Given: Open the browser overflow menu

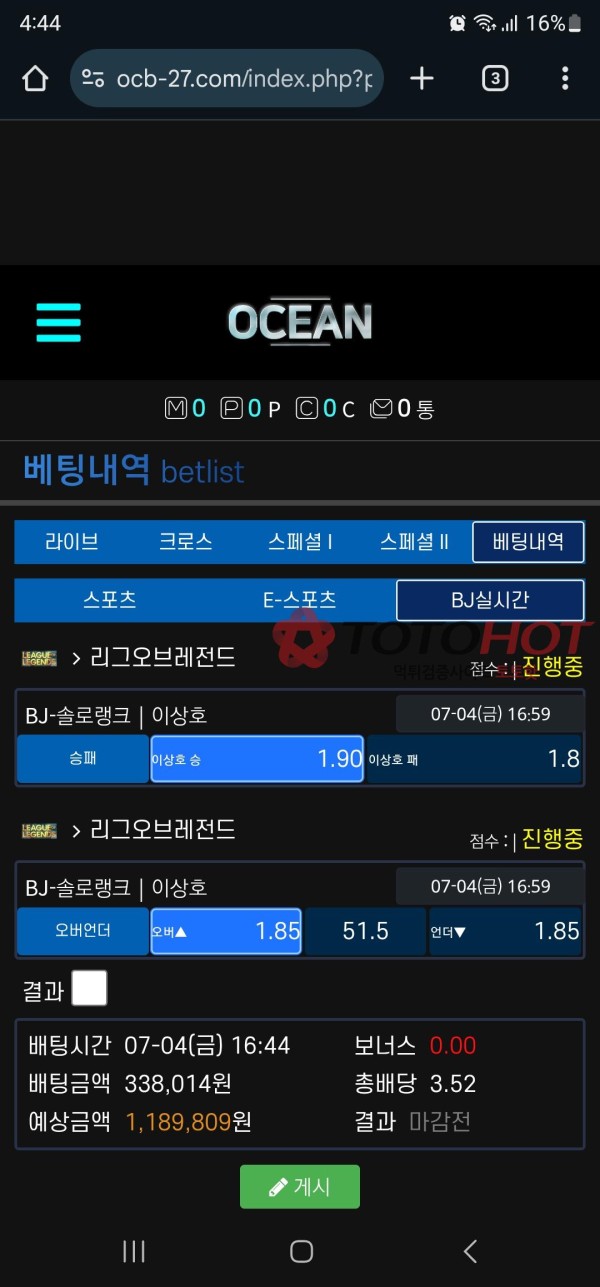Looking at the screenshot, I should [565, 79].
